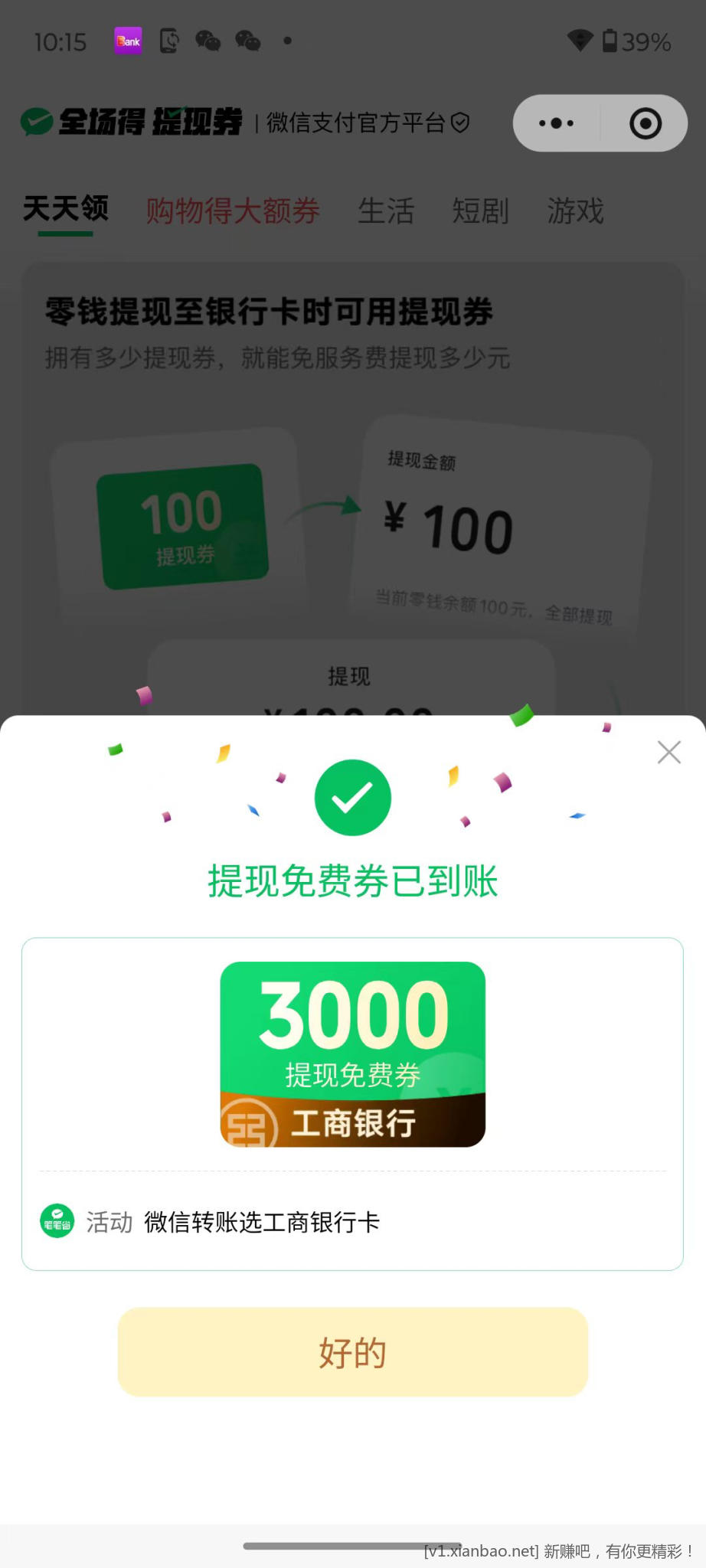Open the mini-program more options menu (three dots)
The height and width of the screenshot is (1568, 706).
point(554,122)
